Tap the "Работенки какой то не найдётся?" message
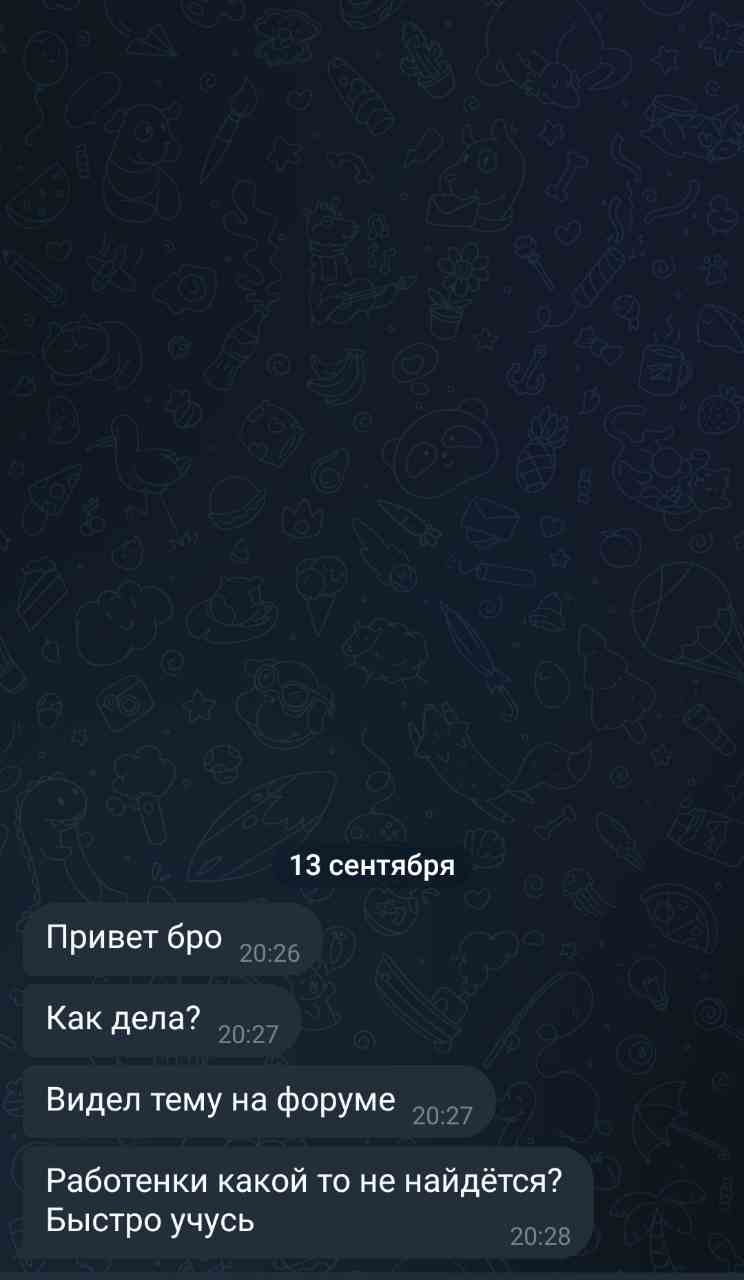The width and height of the screenshot is (744, 1280). pos(306,1201)
